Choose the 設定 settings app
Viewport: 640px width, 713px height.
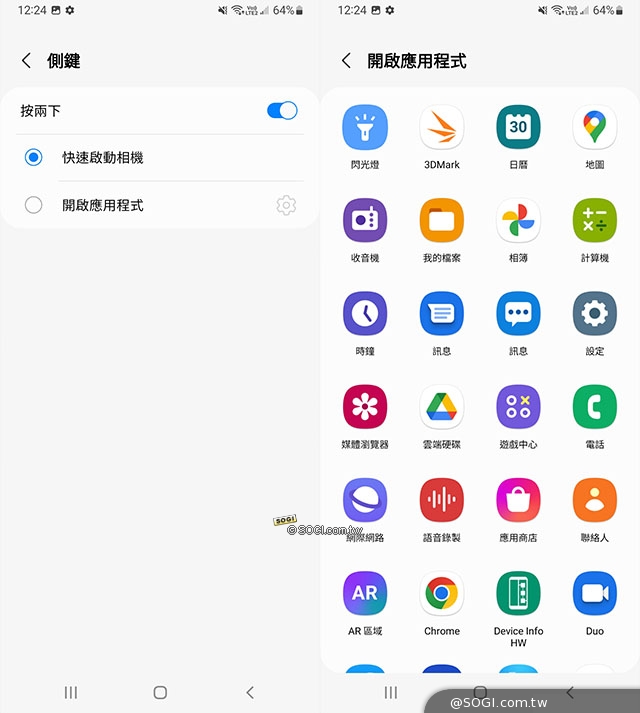[595, 314]
